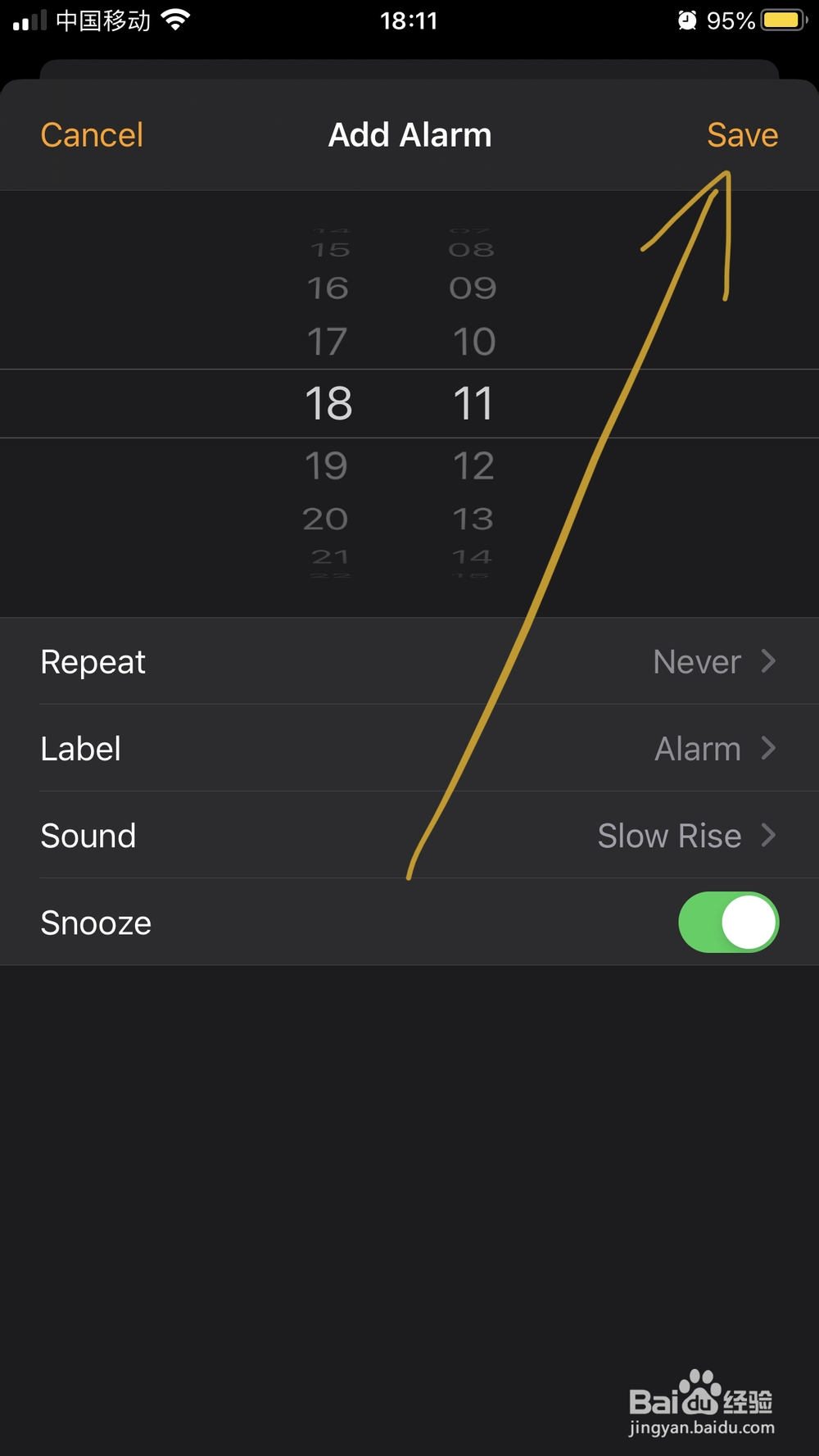Image resolution: width=819 pixels, height=1456 pixels.
Task: Save the new alarm
Action: [x=741, y=134]
